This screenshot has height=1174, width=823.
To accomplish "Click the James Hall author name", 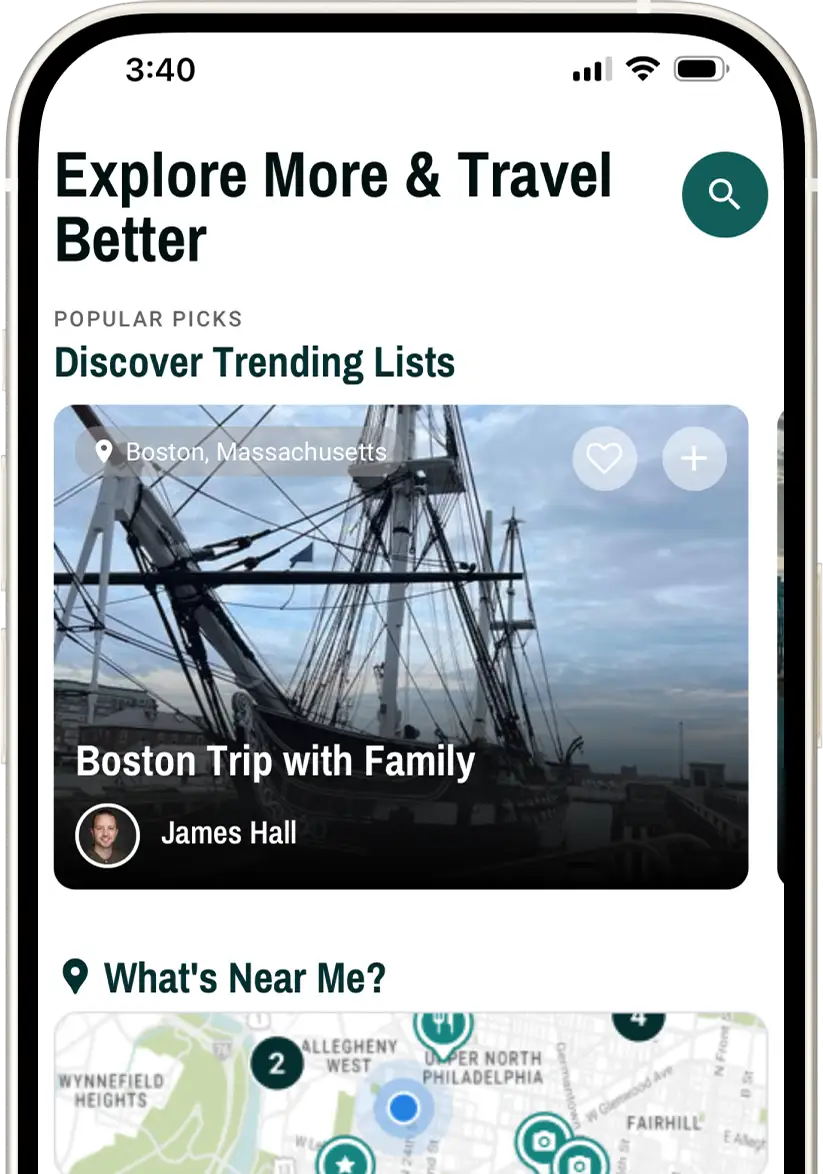I will pos(229,834).
